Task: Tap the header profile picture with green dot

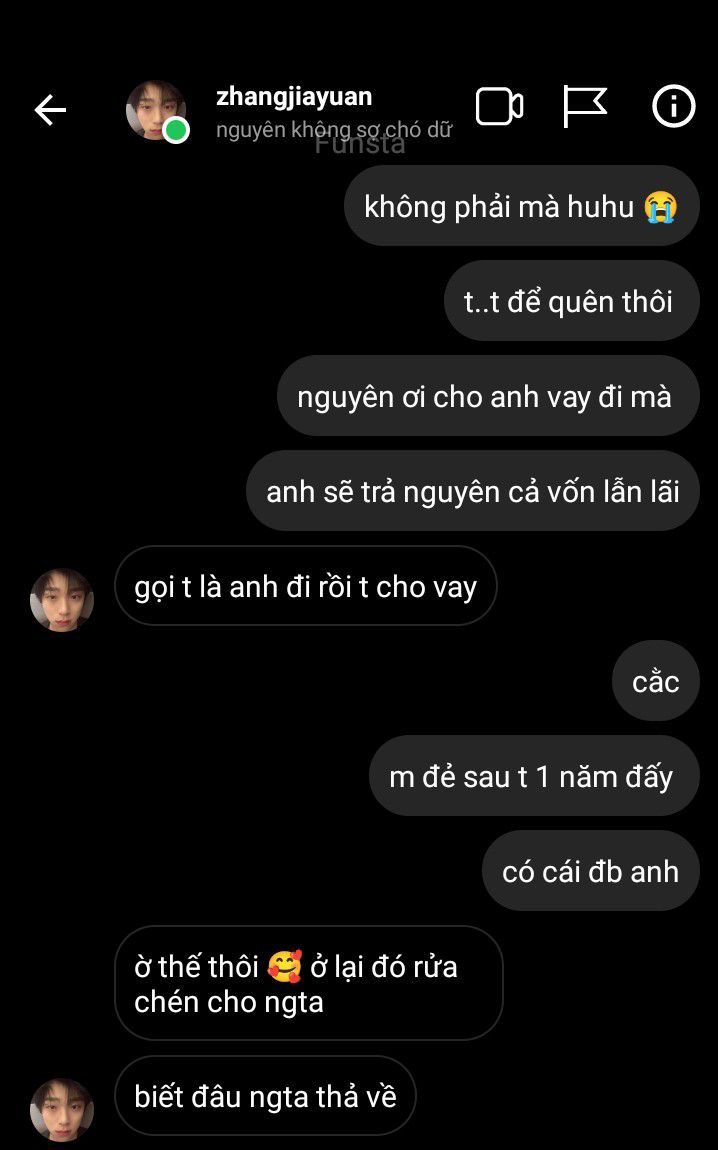Action: 157,111
